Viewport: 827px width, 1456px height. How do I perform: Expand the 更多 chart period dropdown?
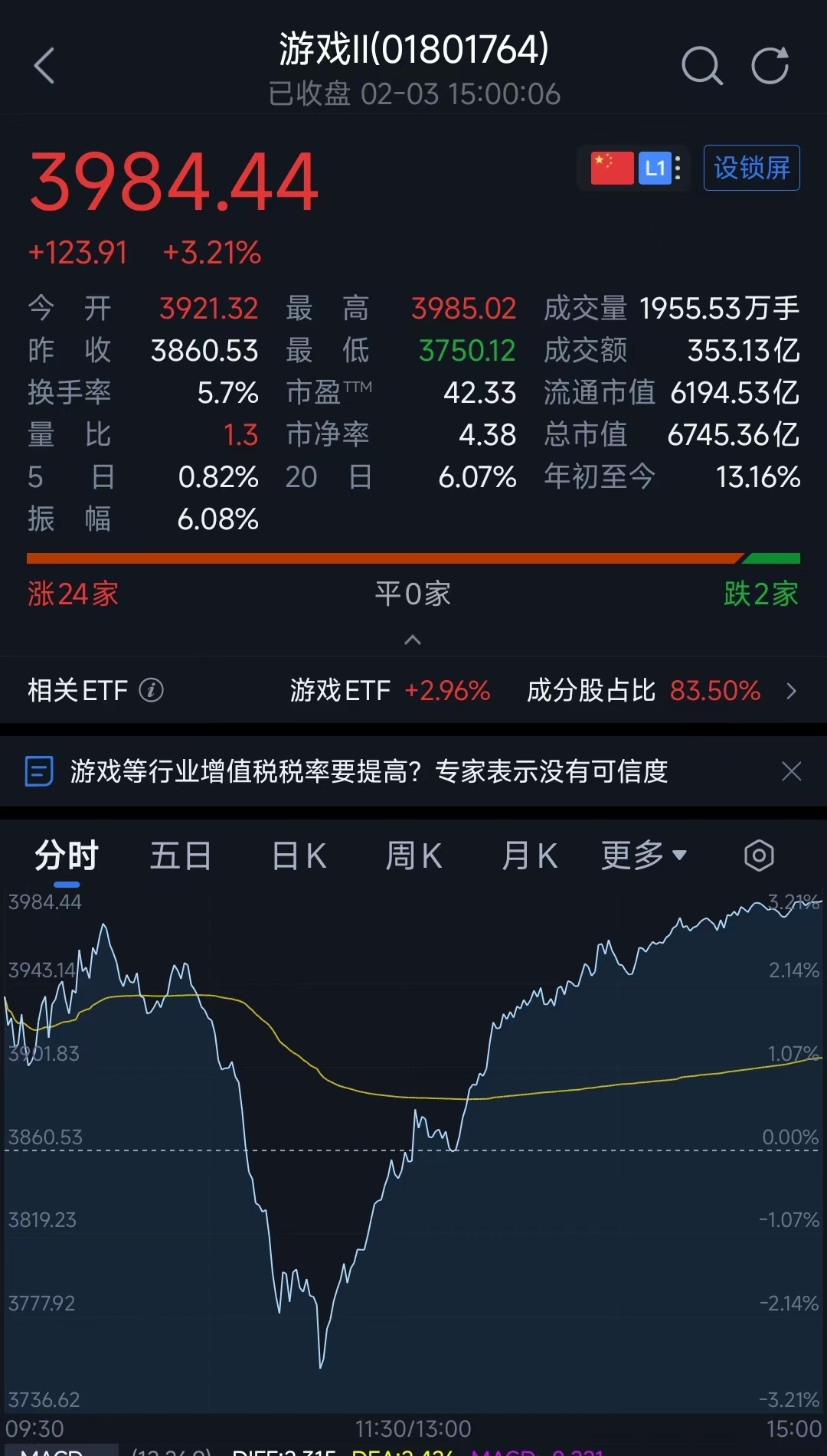coord(643,856)
